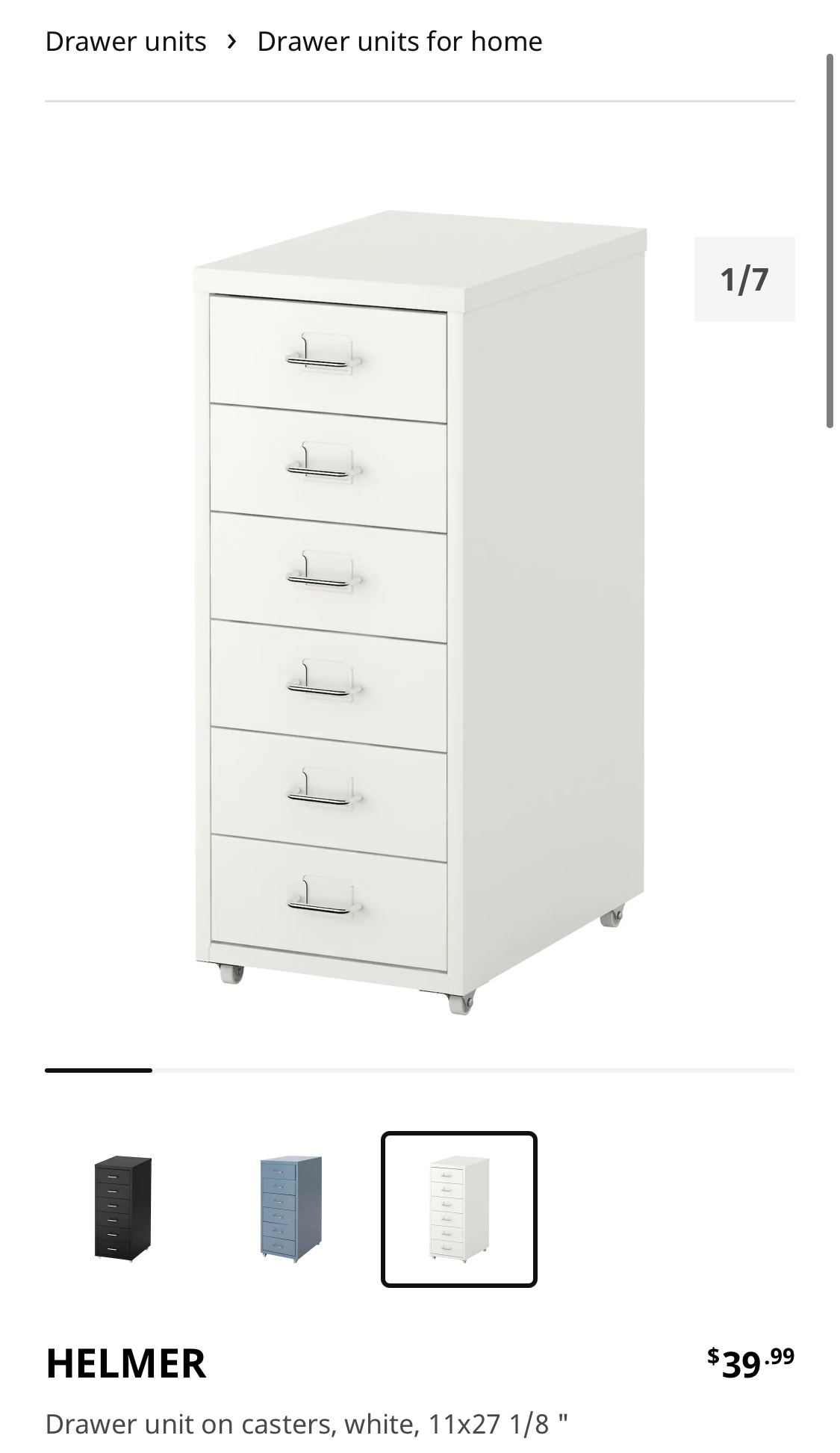Open the main HELMER product image

point(420,613)
